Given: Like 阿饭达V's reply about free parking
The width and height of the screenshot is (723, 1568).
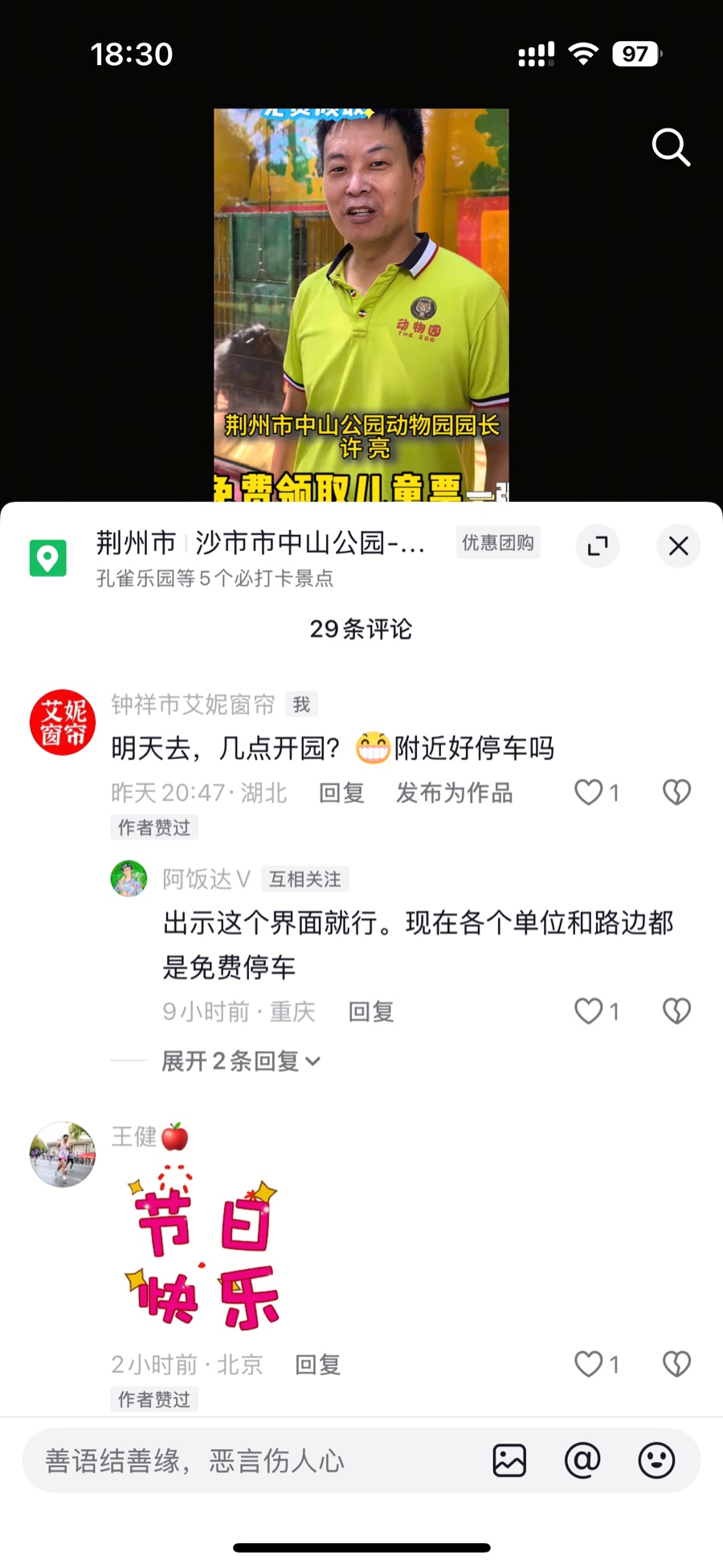Looking at the screenshot, I should pos(589,1011).
